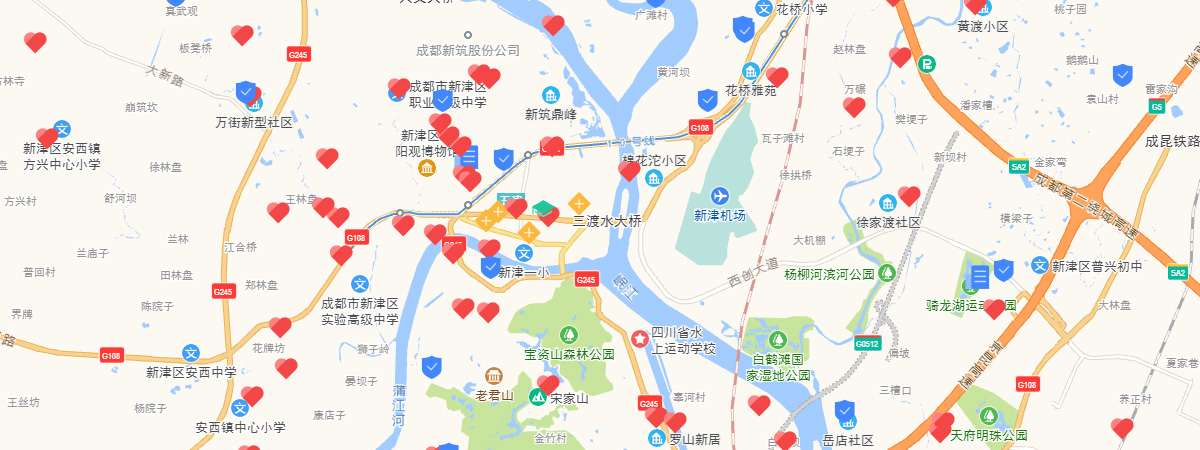Select the shield marker left of 新津区普兴初中
The height and width of the screenshot is (450, 1200).
pyautogui.click(x=1004, y=269)
